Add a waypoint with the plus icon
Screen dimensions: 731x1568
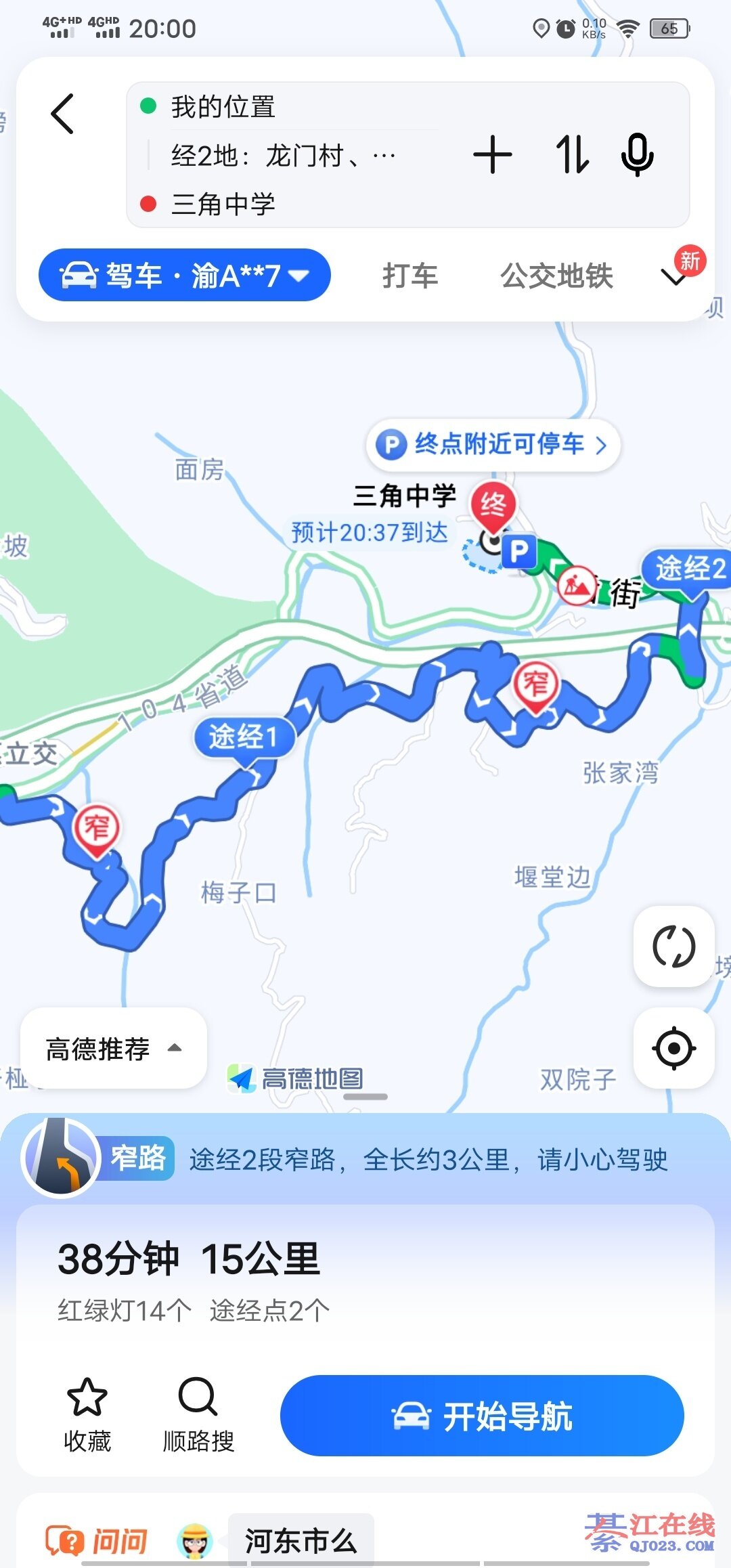[x=492, y=155]
